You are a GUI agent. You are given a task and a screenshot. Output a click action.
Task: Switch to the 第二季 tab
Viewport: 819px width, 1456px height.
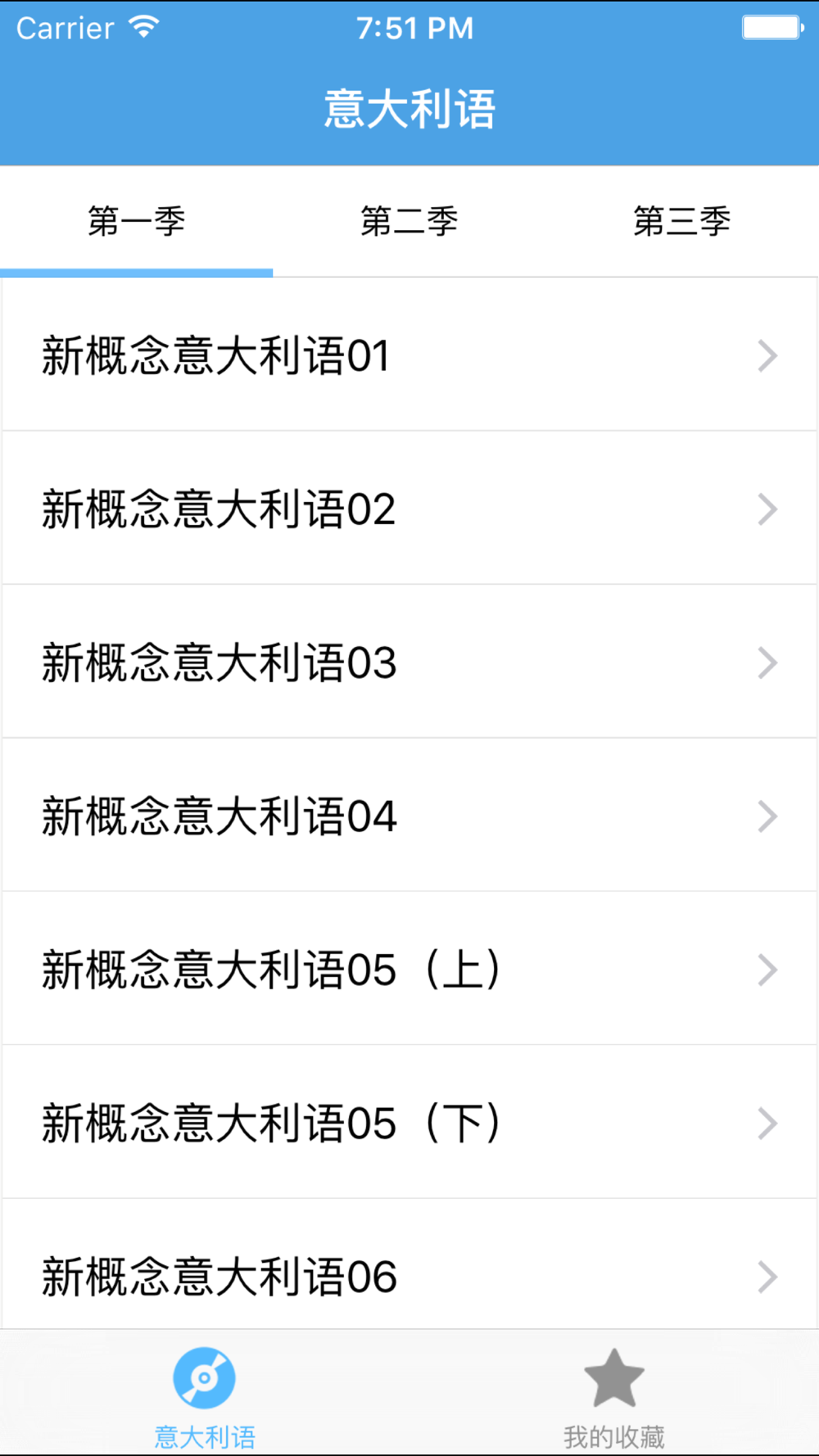pos(409,221)
